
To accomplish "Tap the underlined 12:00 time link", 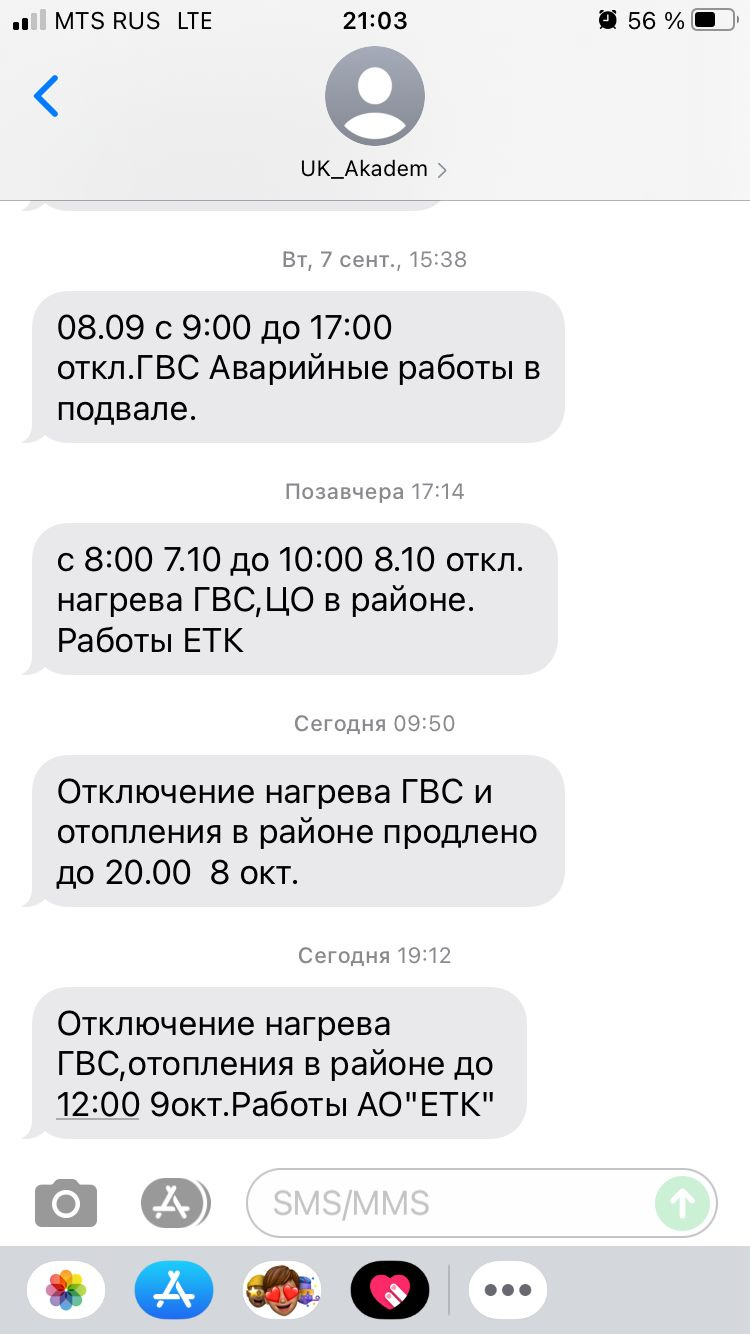I will (x=98, y=1104).
